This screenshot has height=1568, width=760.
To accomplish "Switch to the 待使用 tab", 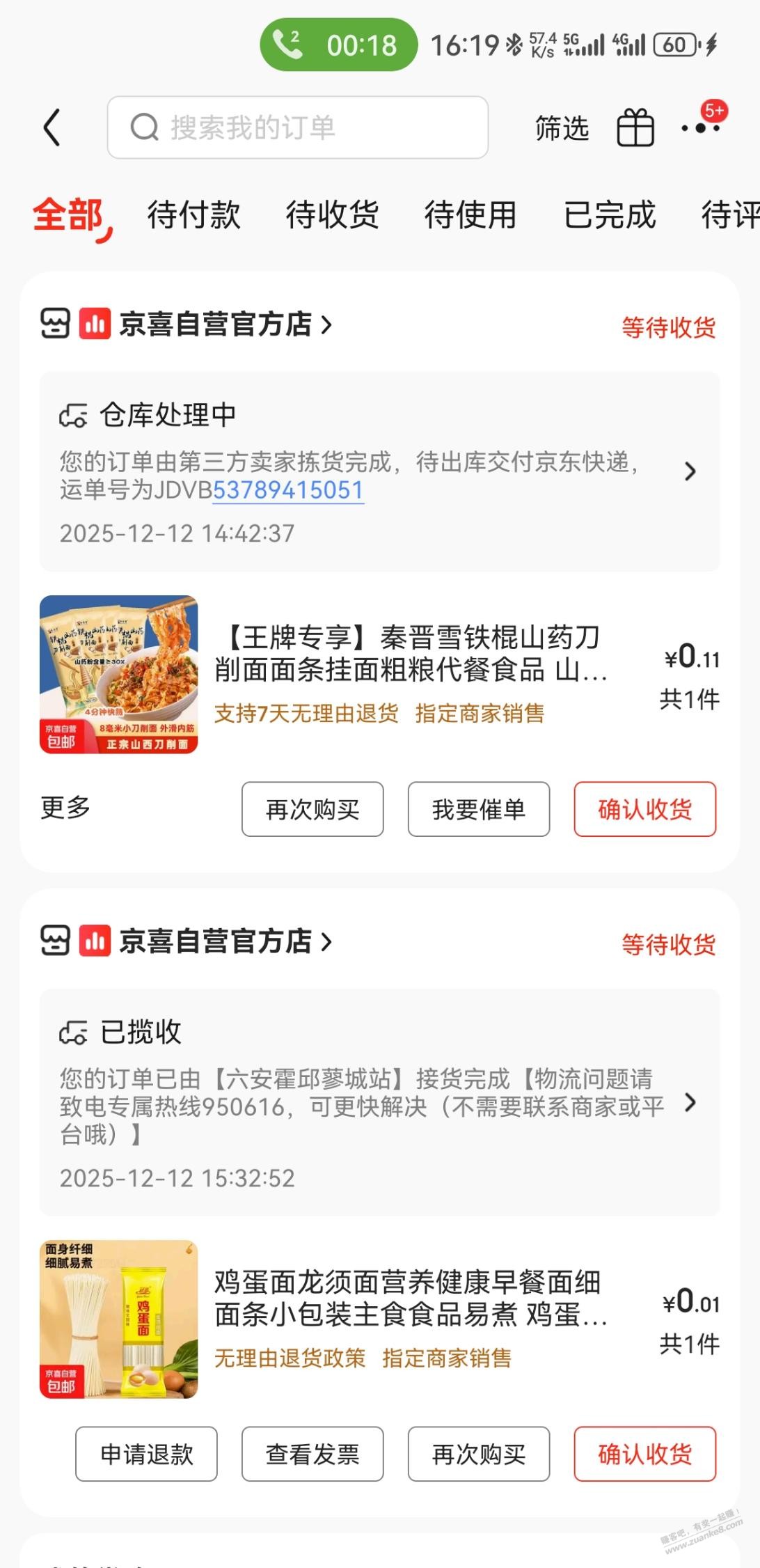I will (x=470, y=214).
